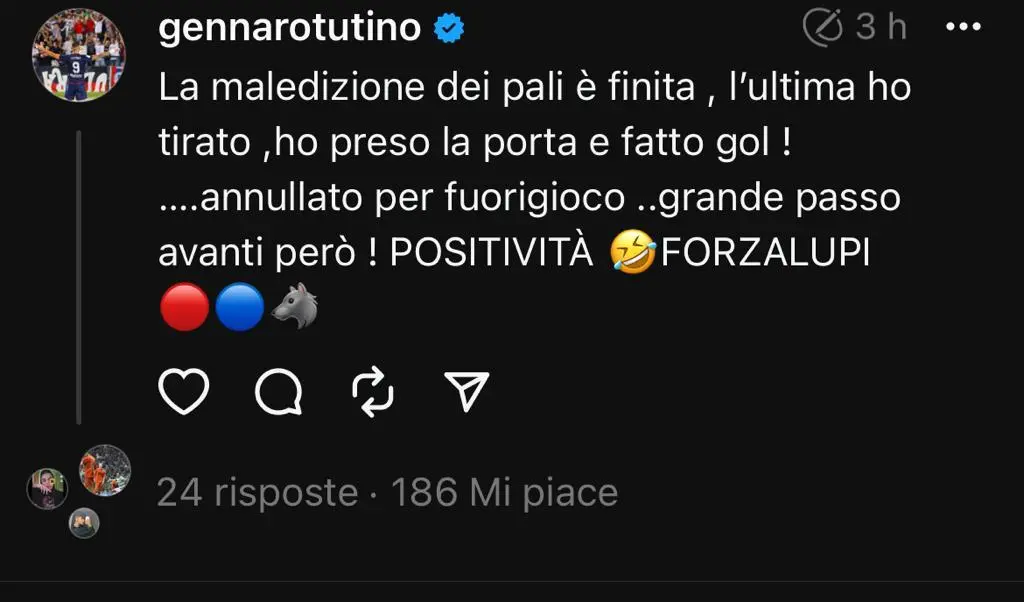This screenshot has height=602, width=1024.
Task: Open gennarotutino's profile picture
Action: (x=79, y=55)
